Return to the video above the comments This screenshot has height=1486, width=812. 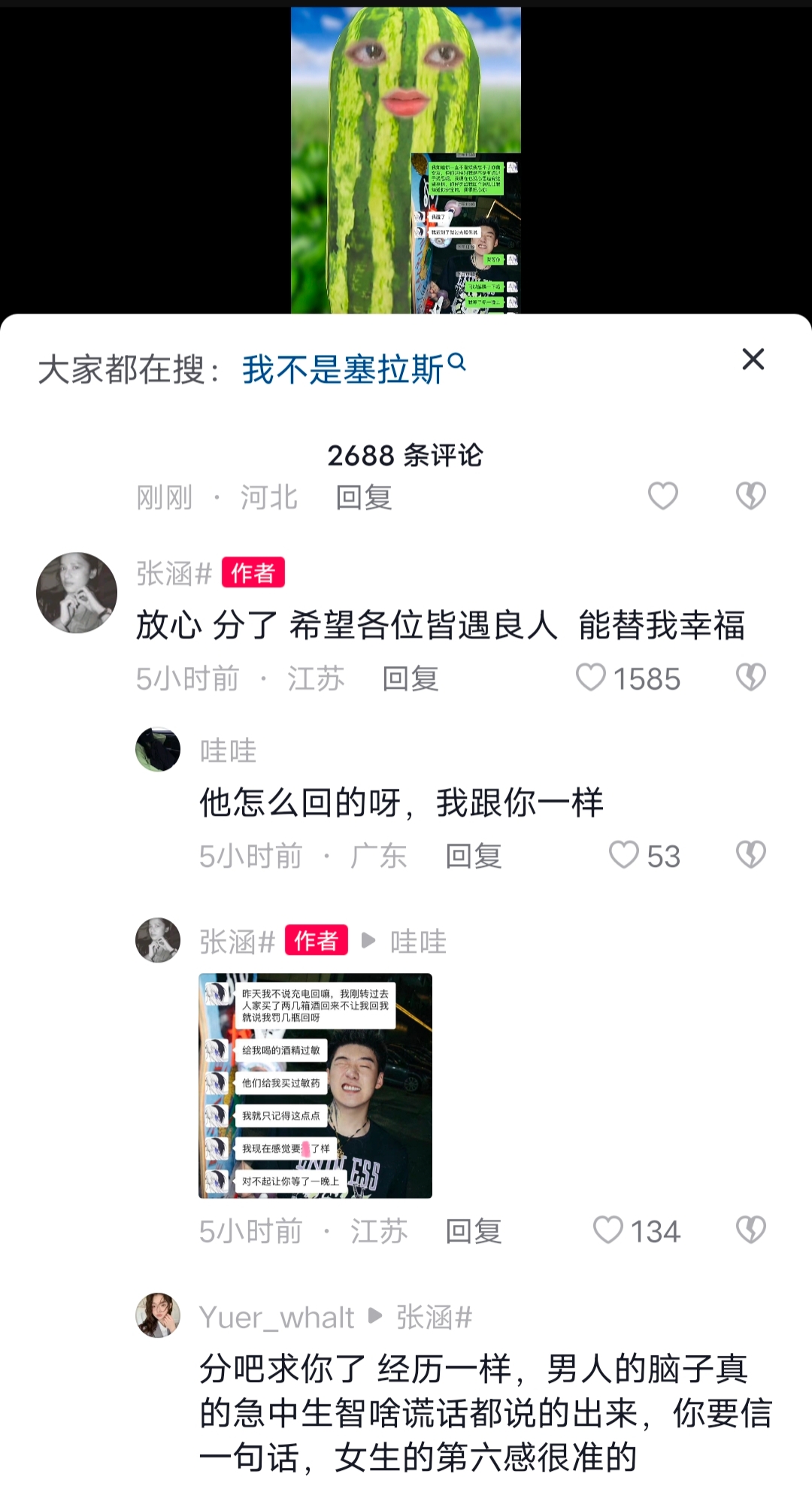[406, 158]
